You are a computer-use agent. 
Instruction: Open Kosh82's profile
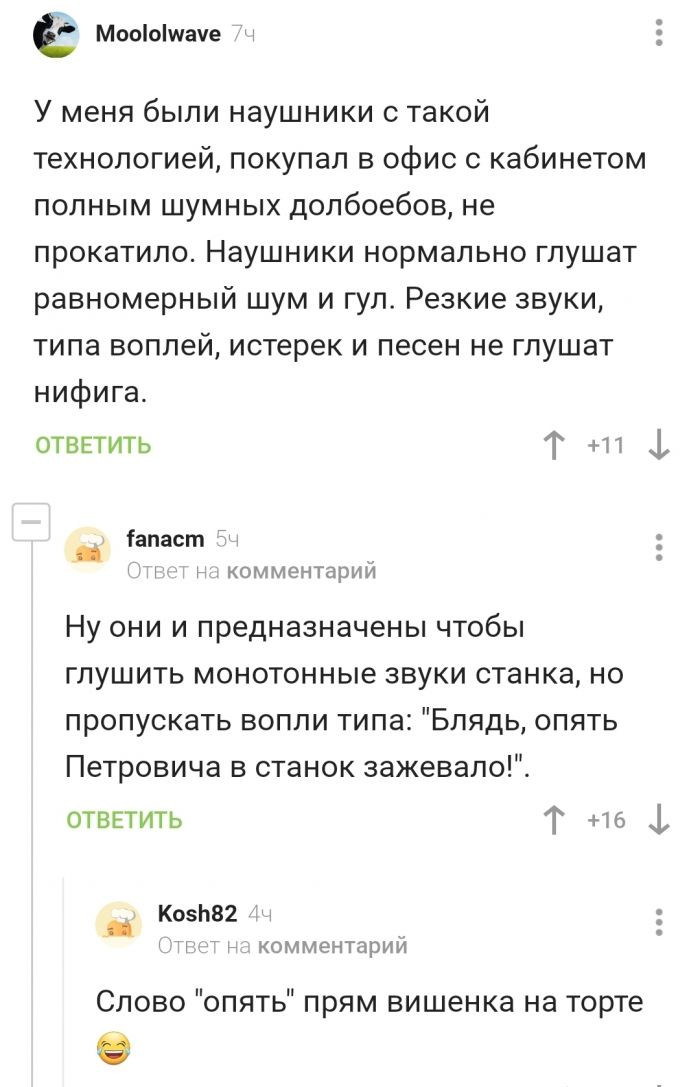tap(197, 913)
